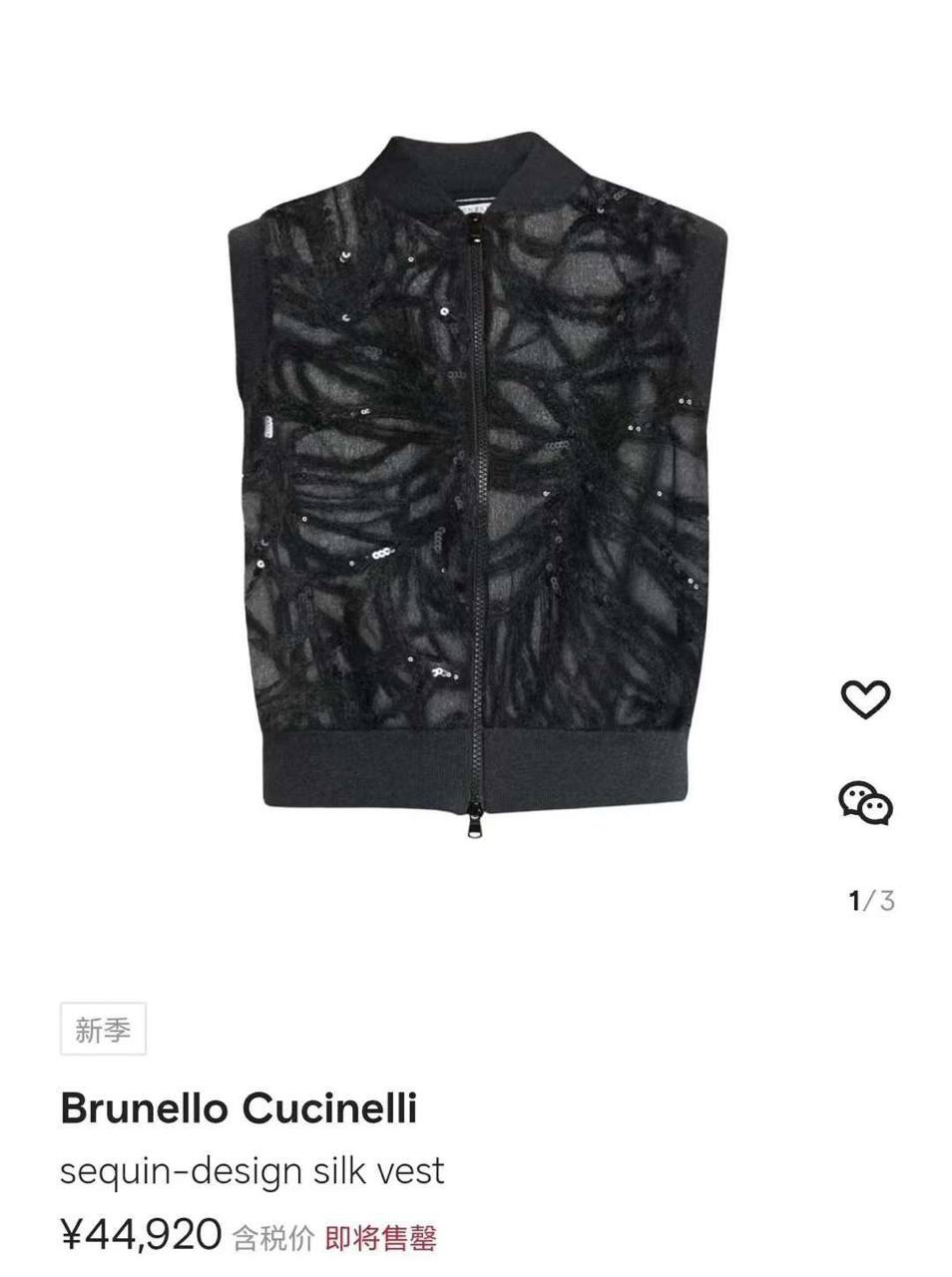This screenshot has width=952, height=1277.
Task: Click the ¥44,920 price text
Action: tap(138, 1232)
